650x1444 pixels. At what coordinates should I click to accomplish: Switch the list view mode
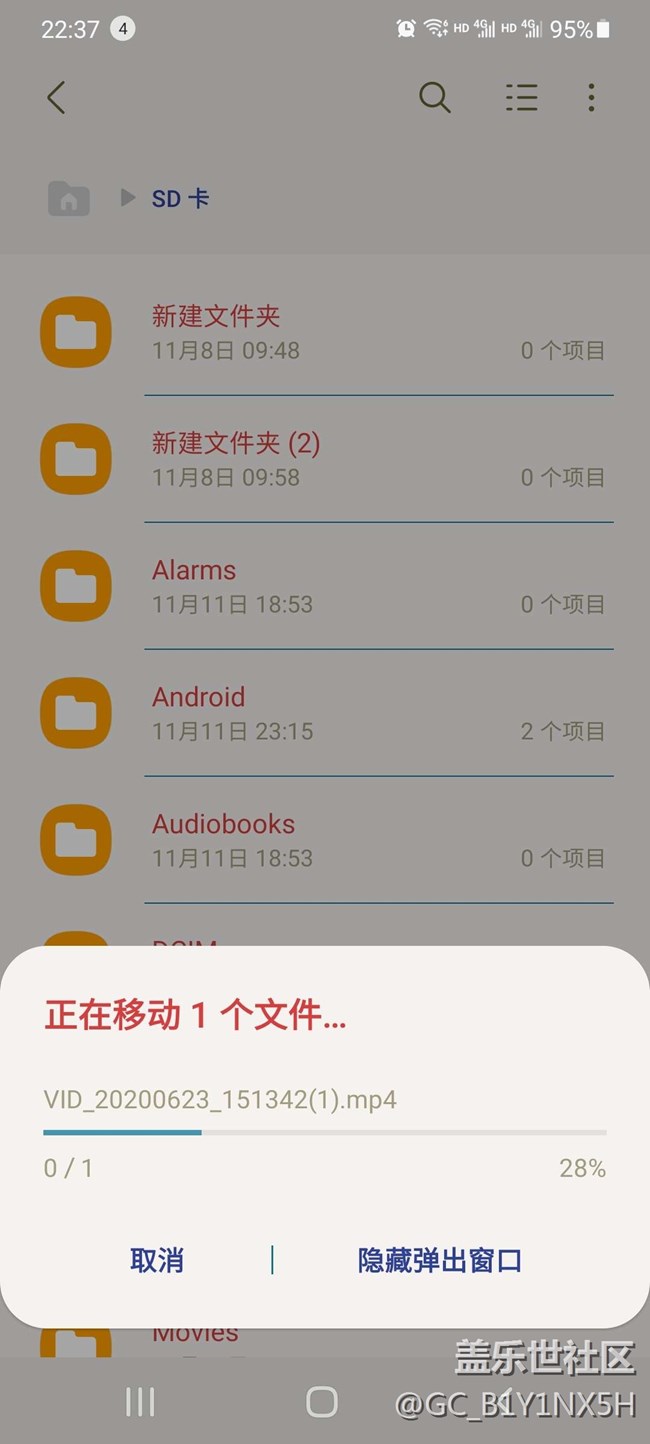point(521,97)
